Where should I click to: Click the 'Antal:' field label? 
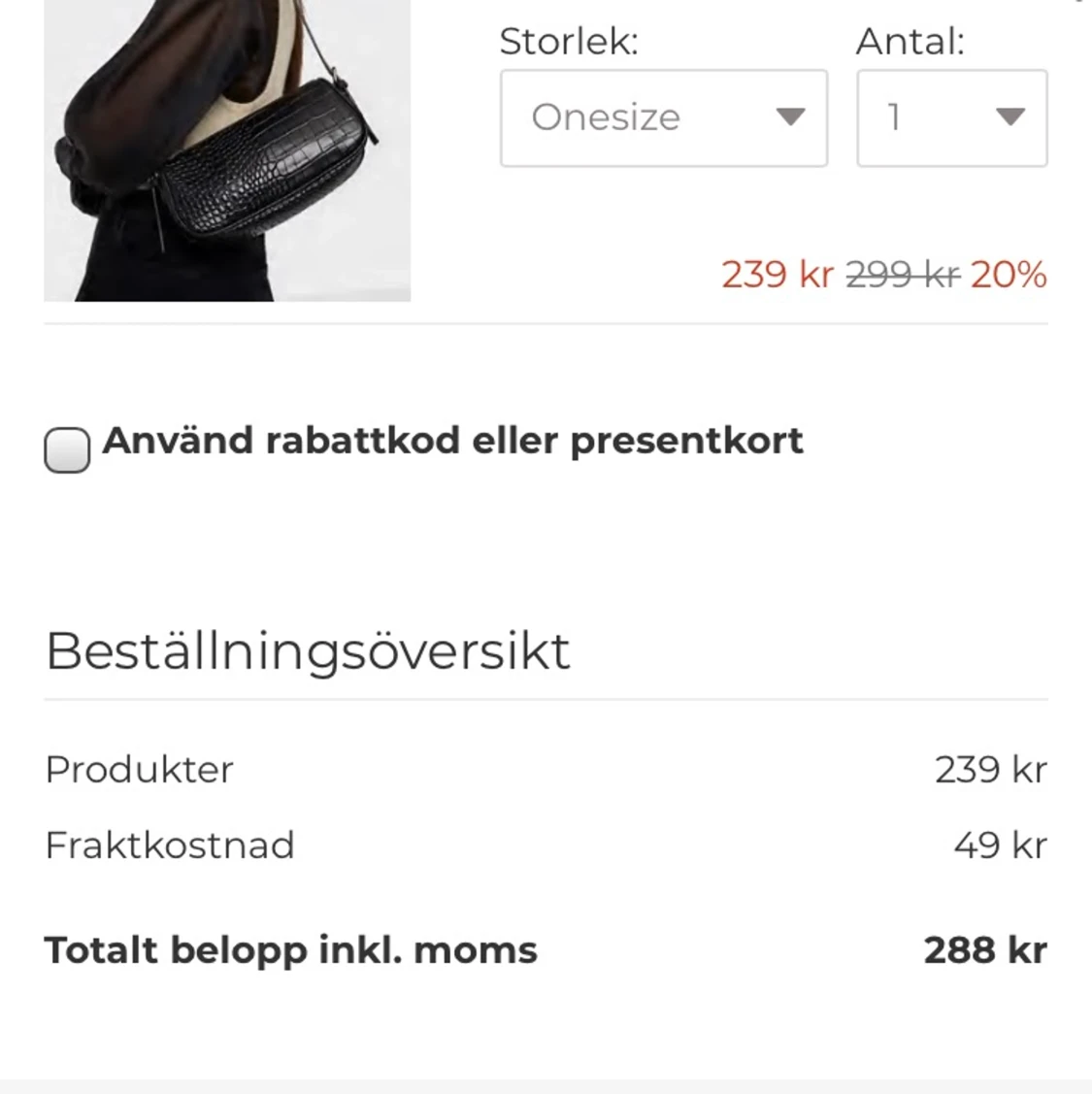coord(910,42)
